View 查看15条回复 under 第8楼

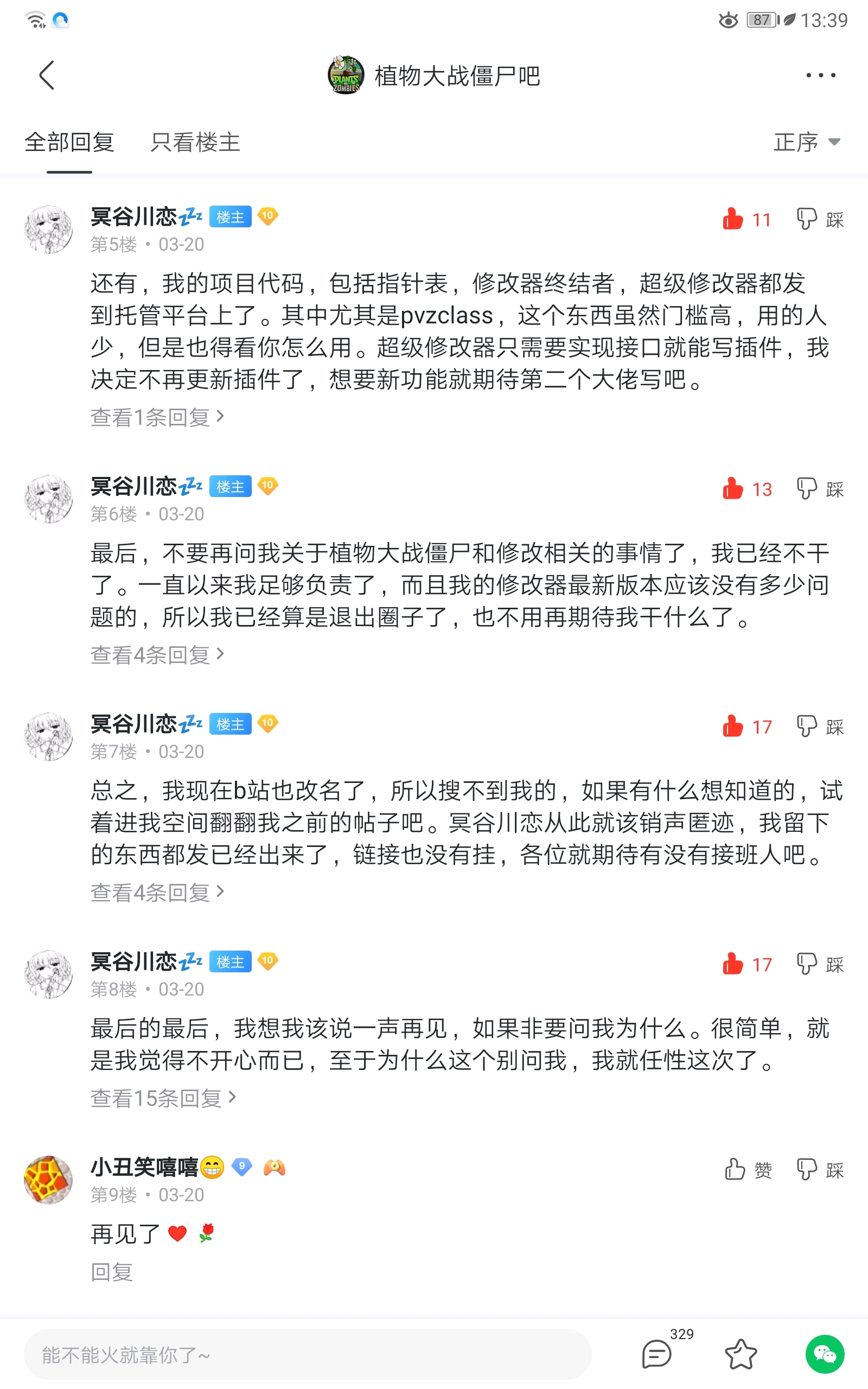(x=163, y=1098)
